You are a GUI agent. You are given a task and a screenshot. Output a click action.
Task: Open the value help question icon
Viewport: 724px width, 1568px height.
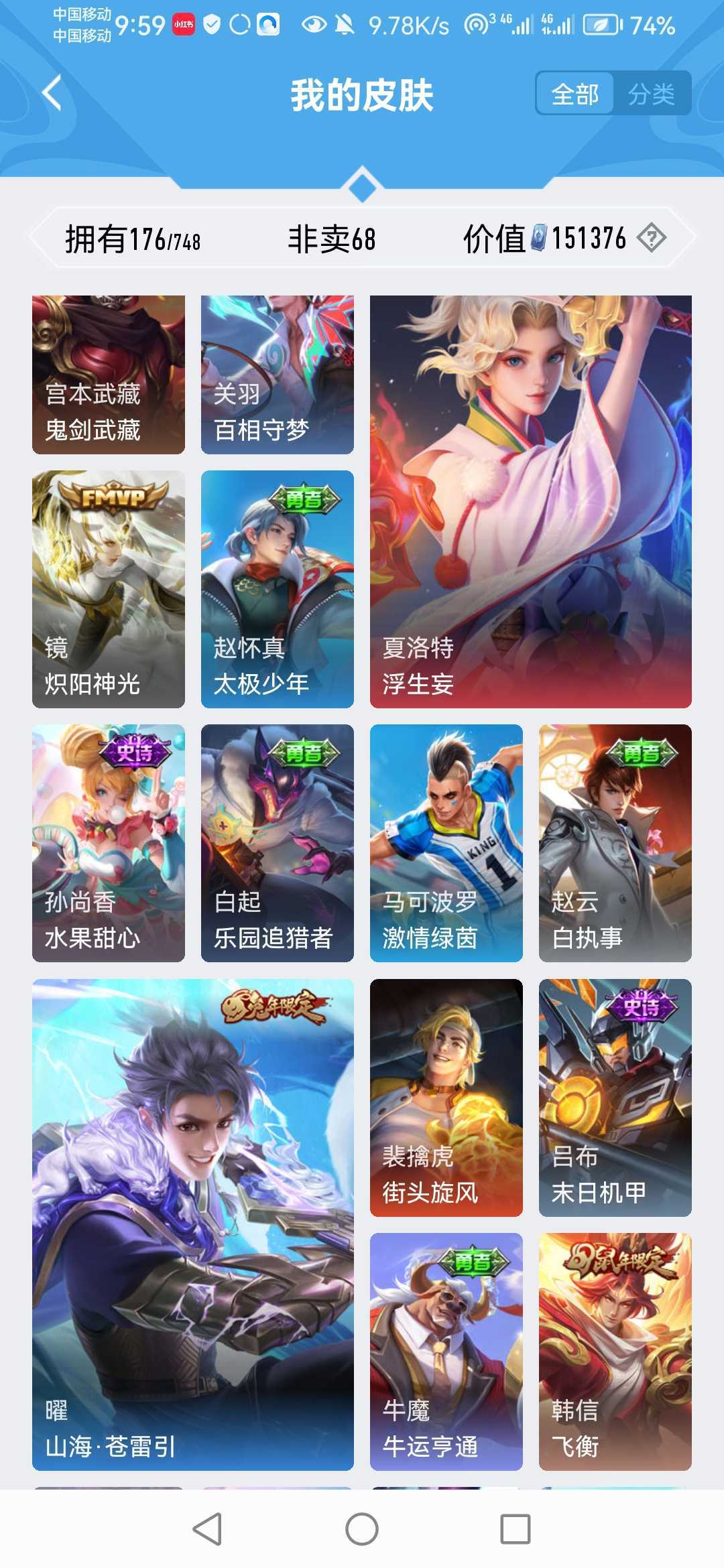(x=651, y=238)
